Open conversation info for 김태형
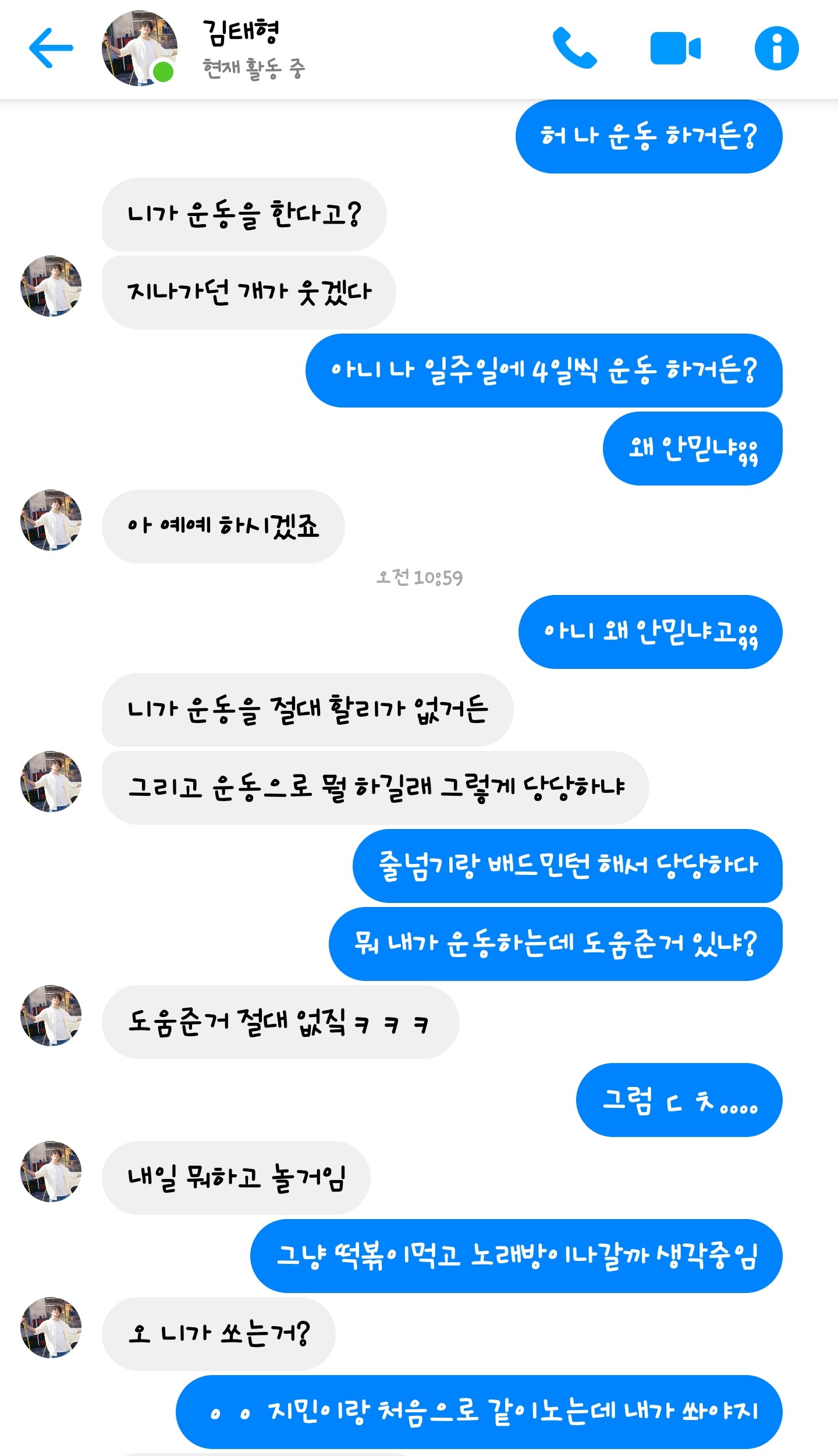 point(776,48)
